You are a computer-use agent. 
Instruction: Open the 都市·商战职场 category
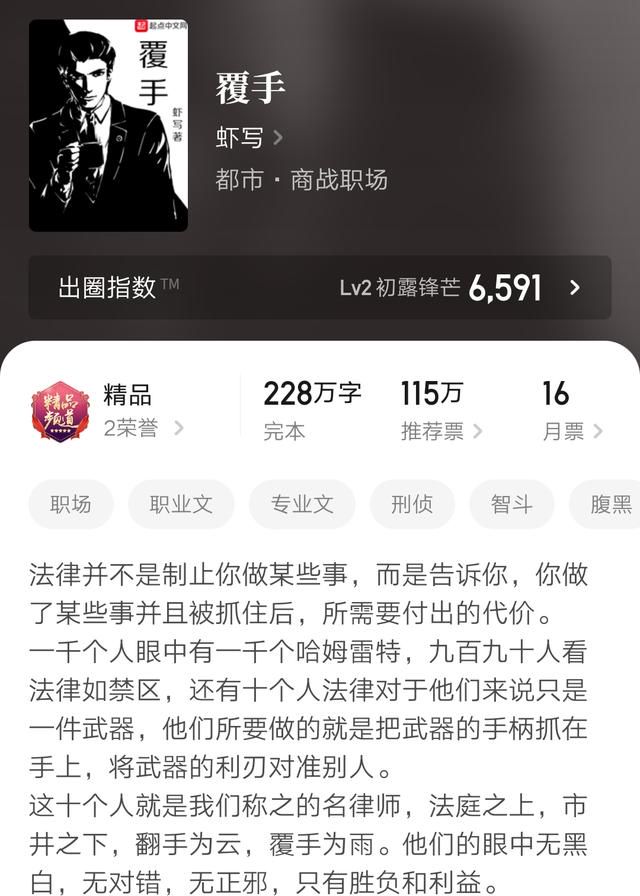(301, 180)
